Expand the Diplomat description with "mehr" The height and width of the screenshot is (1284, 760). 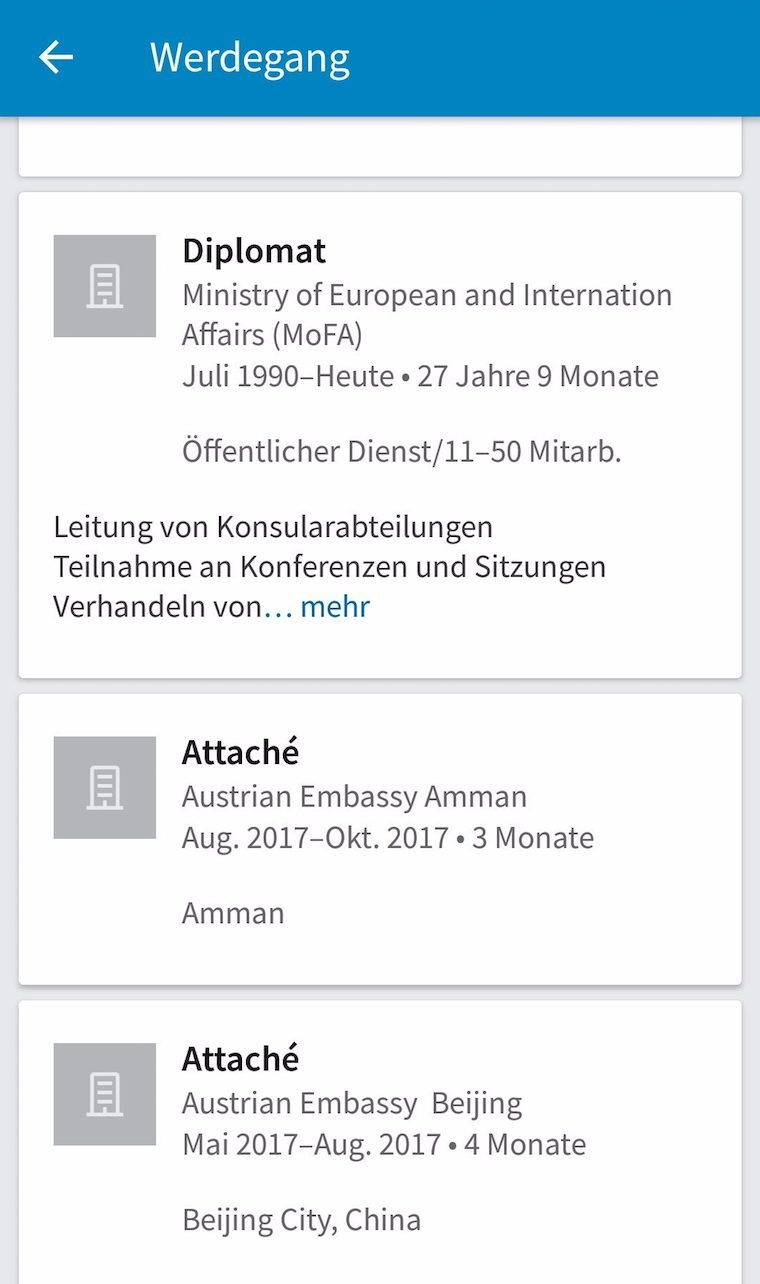click(335, 606)
